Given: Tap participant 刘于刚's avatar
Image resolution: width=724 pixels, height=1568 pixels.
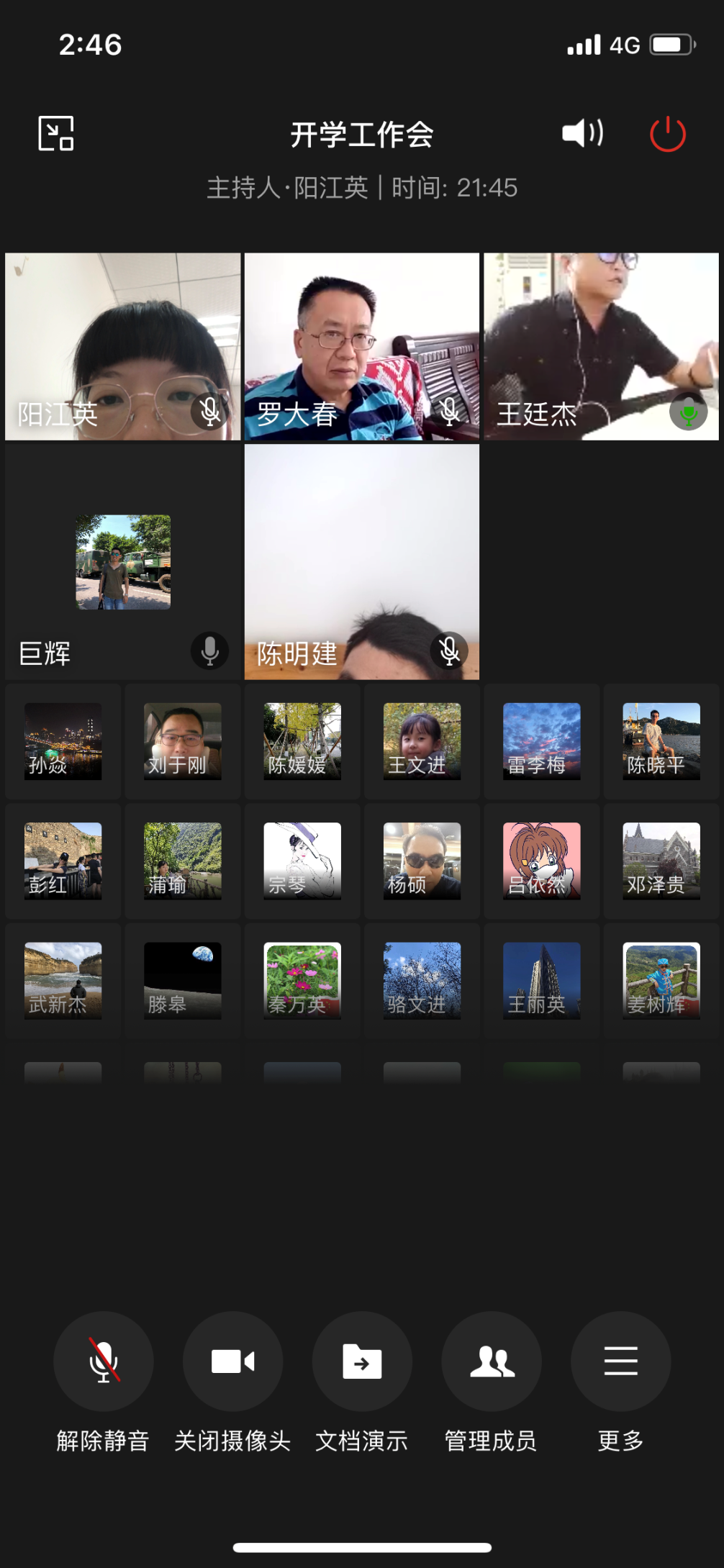Looking at the screenshot, I should coord(183,741).
